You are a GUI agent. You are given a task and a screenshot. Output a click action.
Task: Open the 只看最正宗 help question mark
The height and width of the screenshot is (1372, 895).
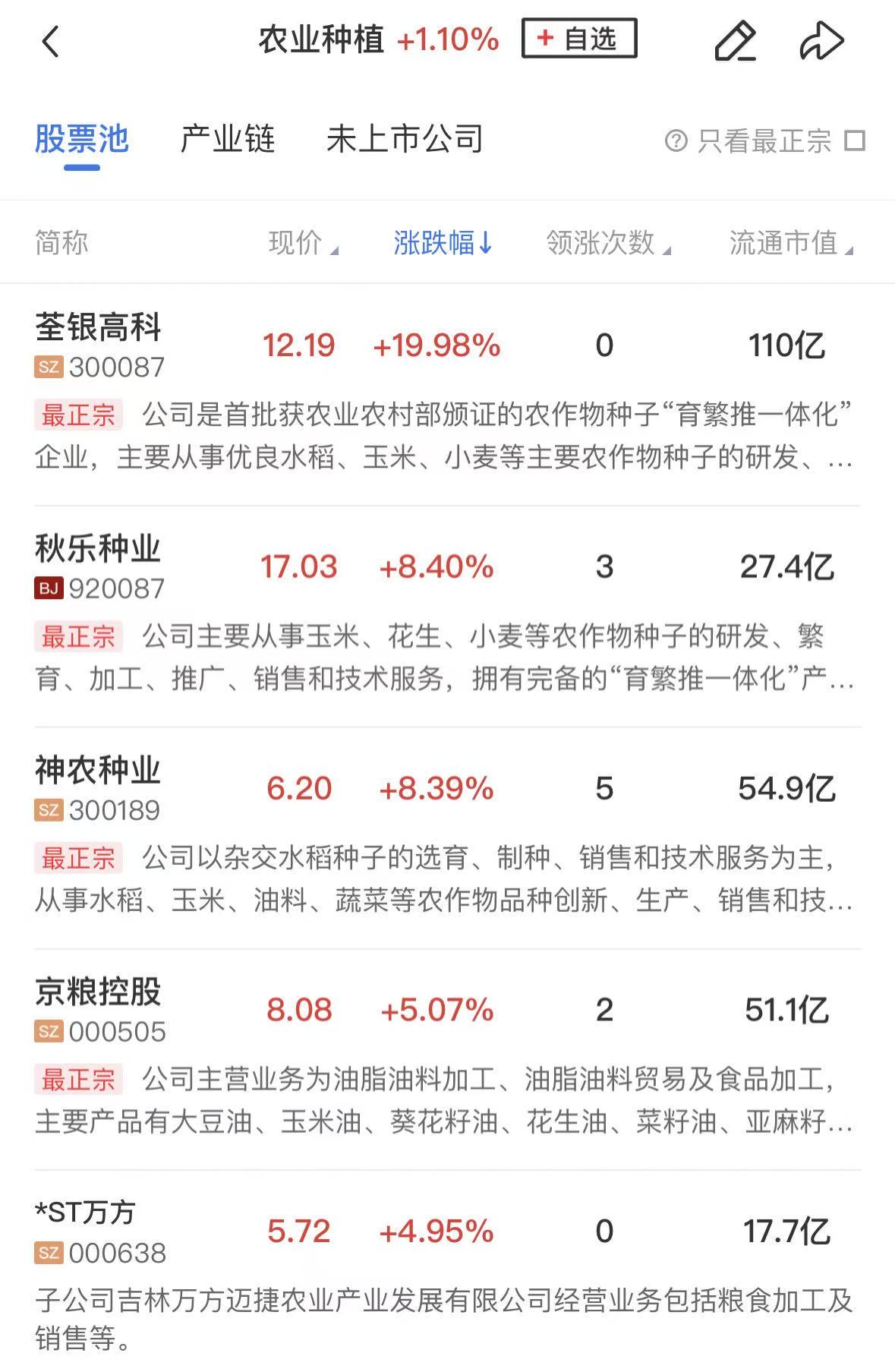pos(676,141)
